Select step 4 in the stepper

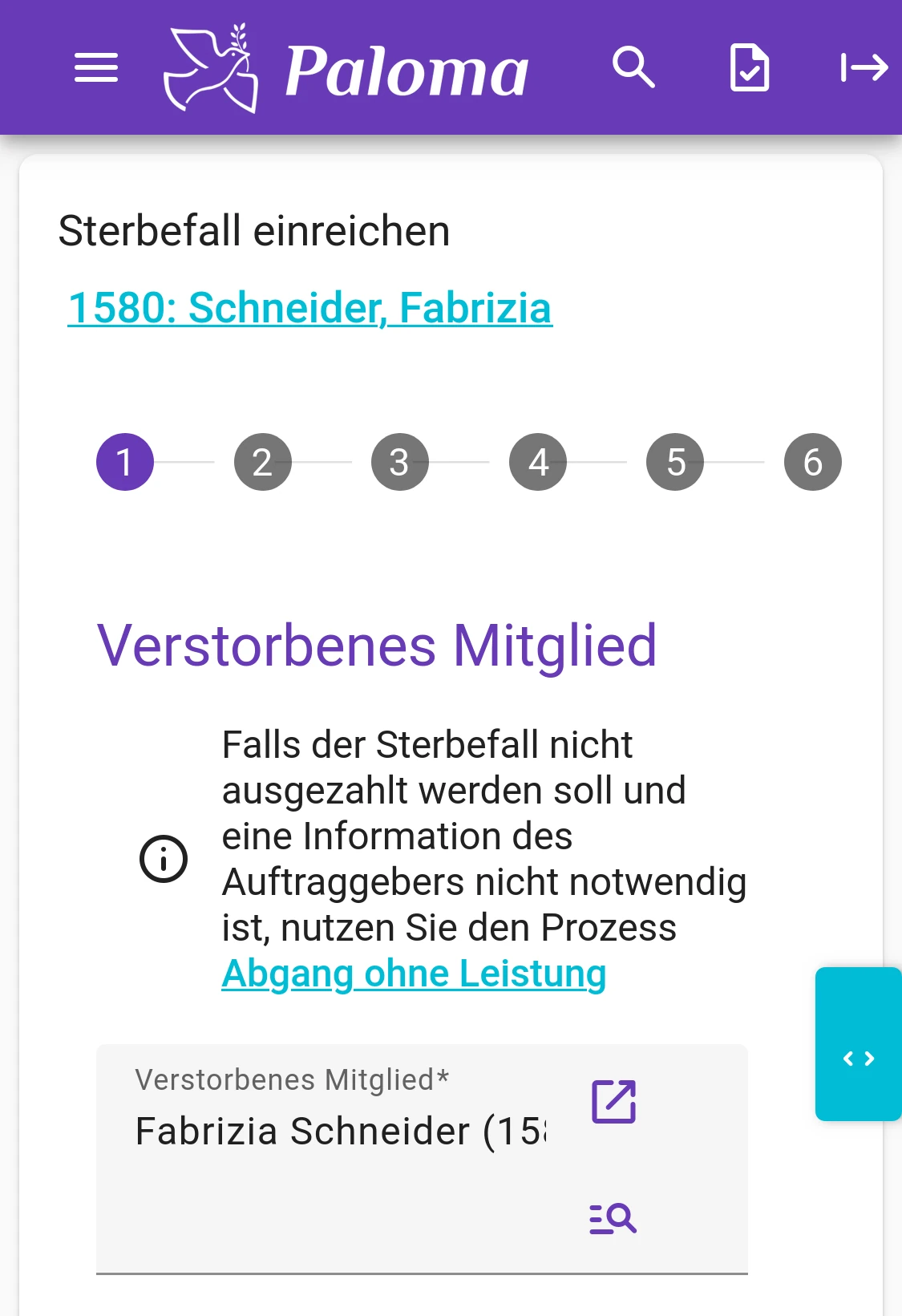tap(537, 462)
